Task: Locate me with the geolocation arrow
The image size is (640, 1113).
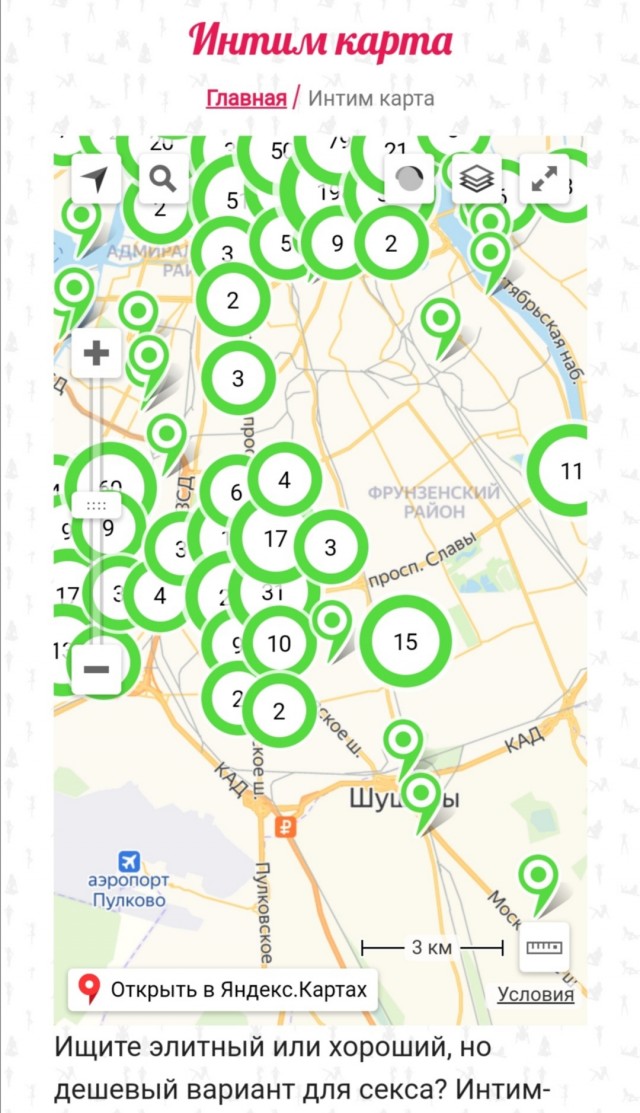Action: click(96, 179)
